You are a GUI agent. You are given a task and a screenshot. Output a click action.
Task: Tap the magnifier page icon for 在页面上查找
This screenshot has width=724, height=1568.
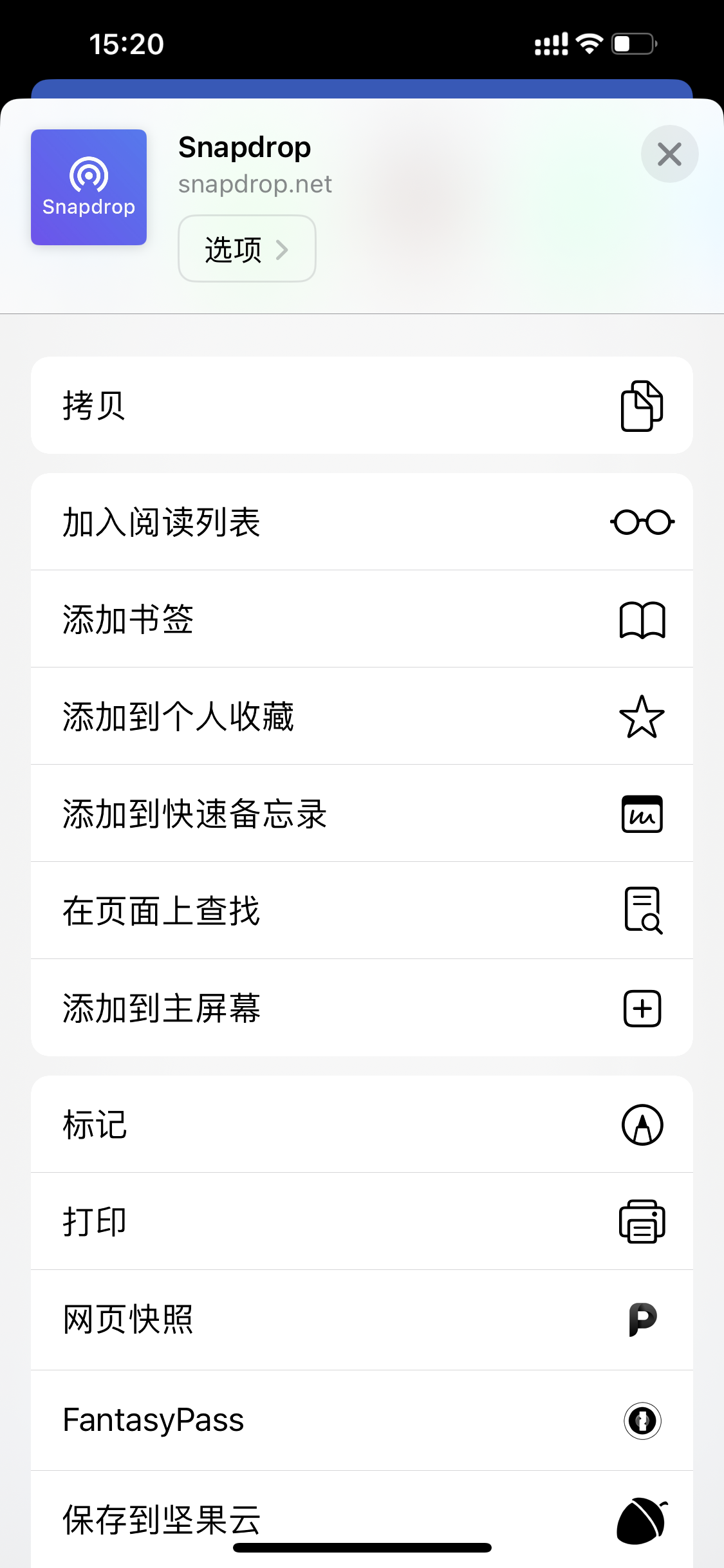tap(642, 911)
